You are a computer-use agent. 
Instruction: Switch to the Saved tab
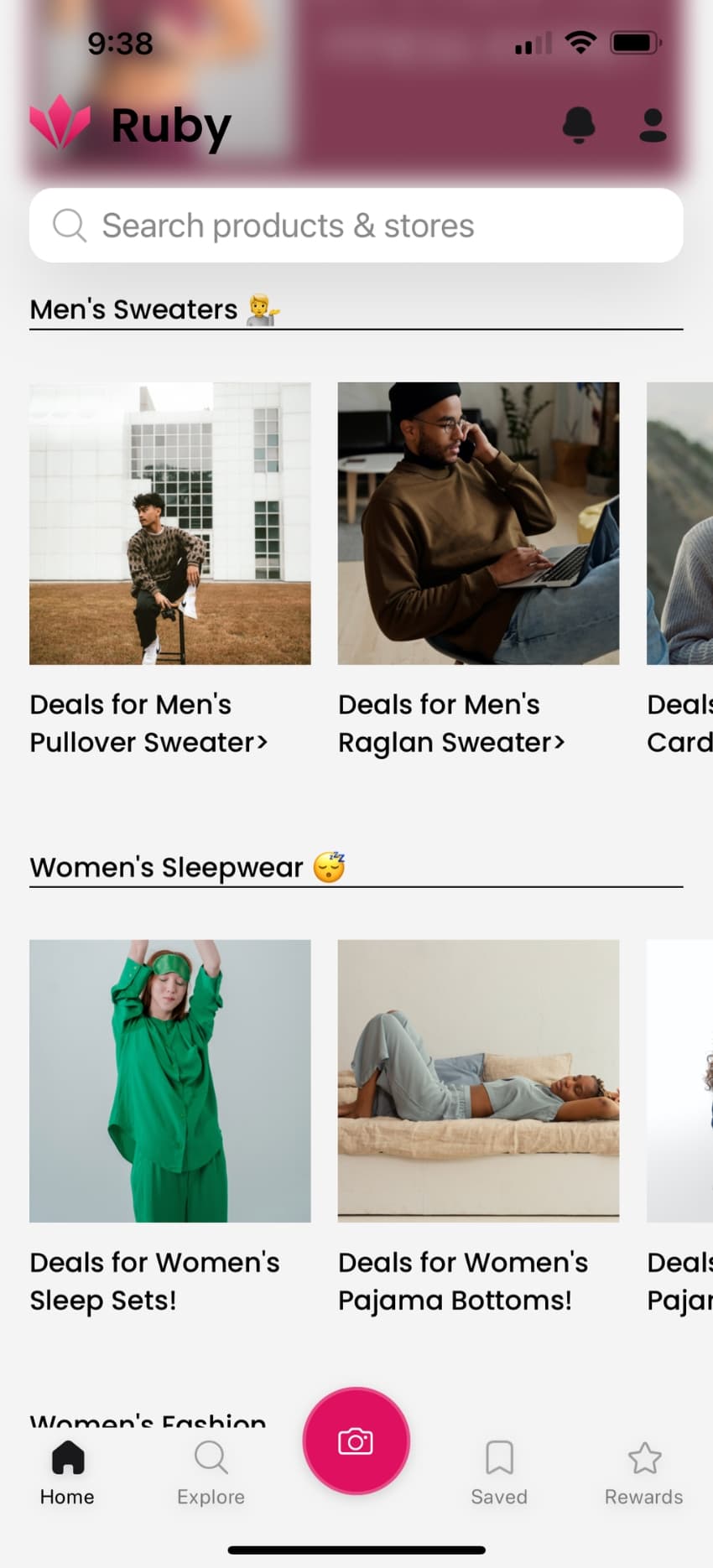[x=499, y=1472]
